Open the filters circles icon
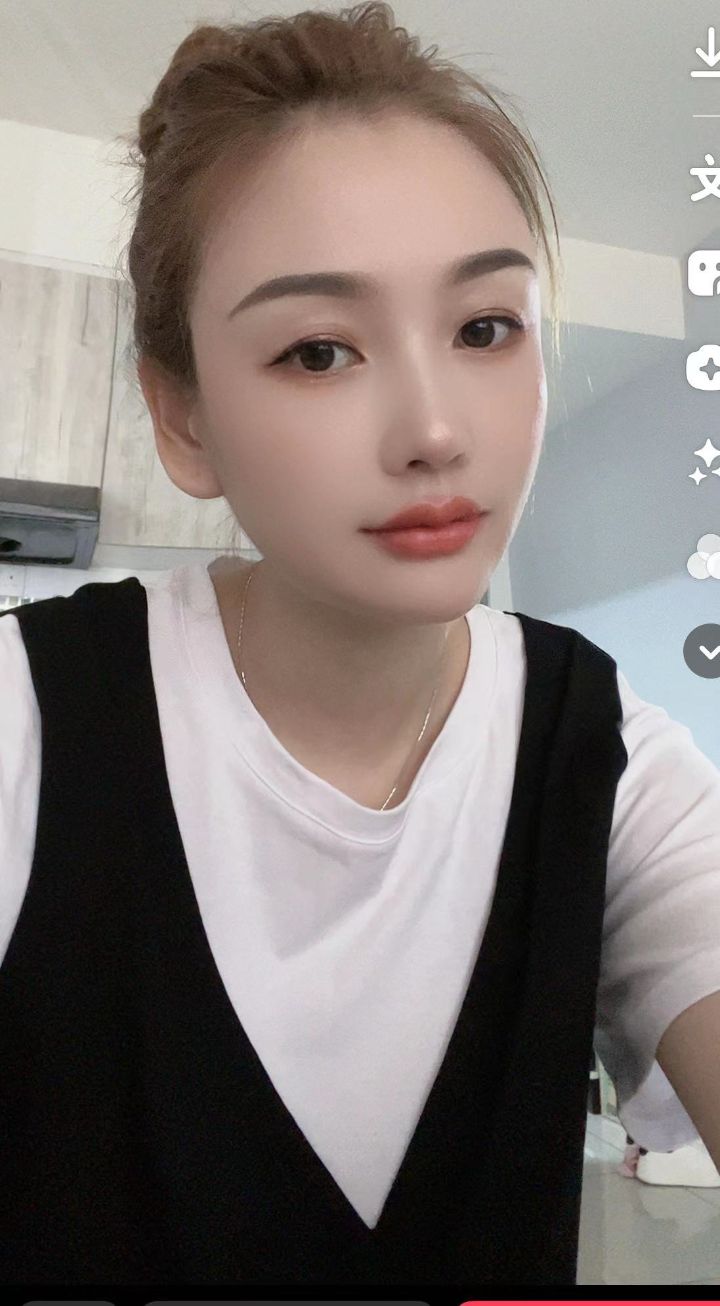The width and height of the screenshot is (720, 1306). point(705,557)
